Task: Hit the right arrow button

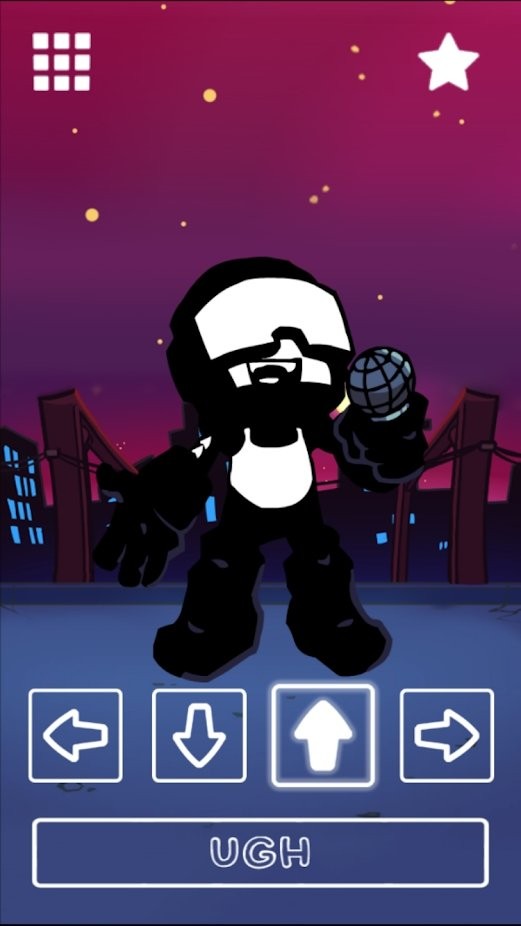Action: pyautogui.click(x=447, y=735)
